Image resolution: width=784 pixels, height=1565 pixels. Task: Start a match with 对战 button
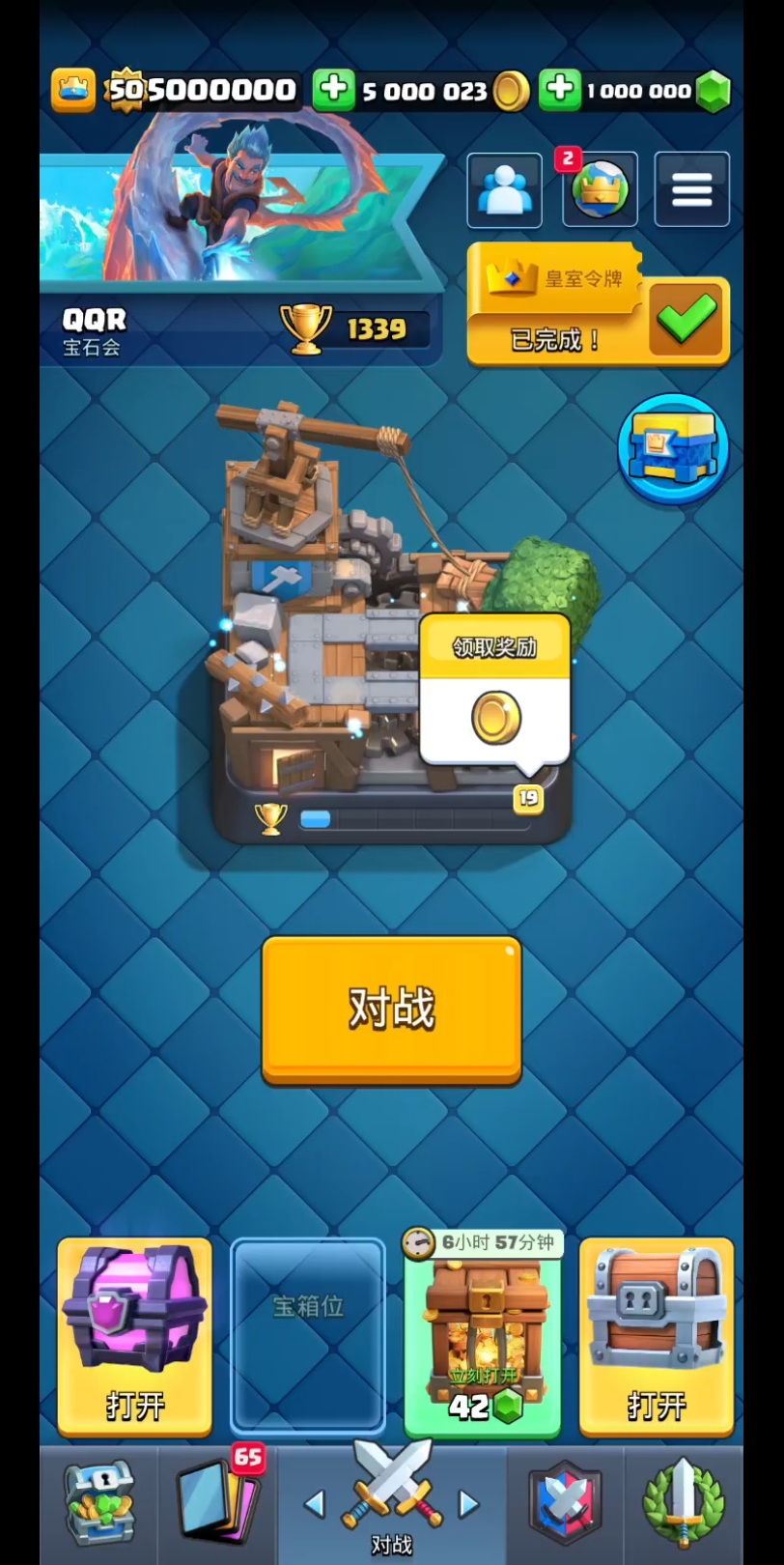(391, 1008)
